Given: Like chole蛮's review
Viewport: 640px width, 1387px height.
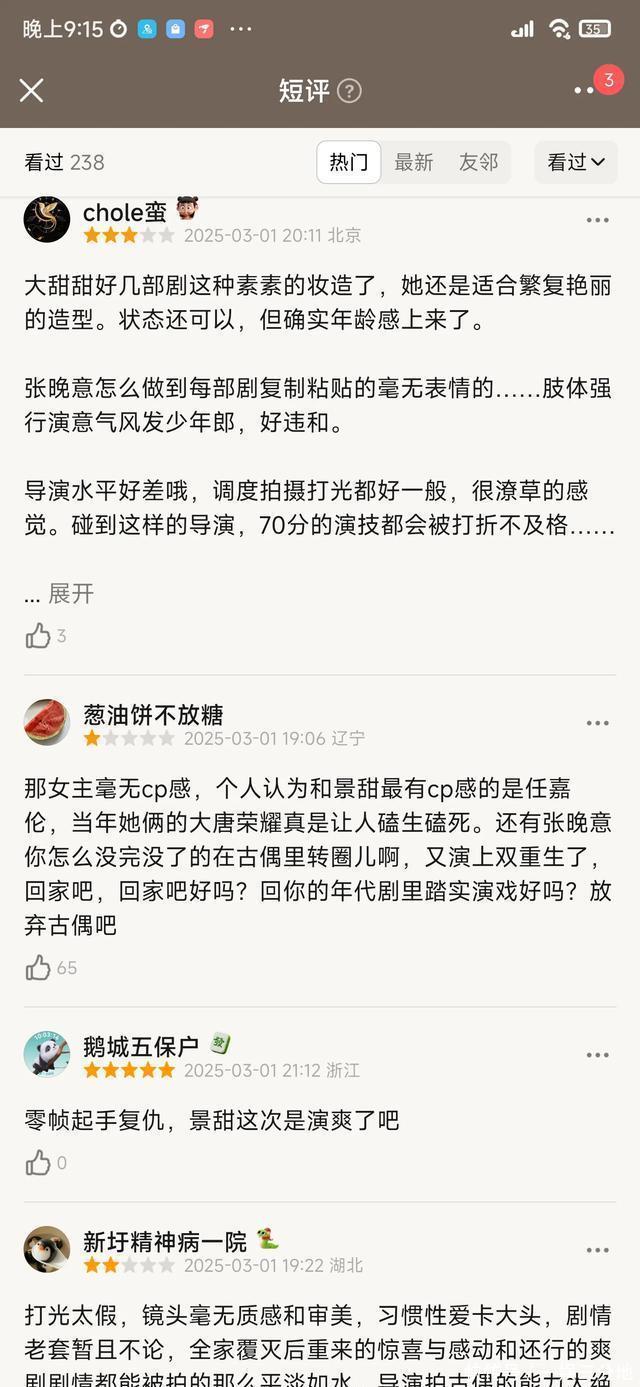Looking at the screenshot, I should (39, 636).
